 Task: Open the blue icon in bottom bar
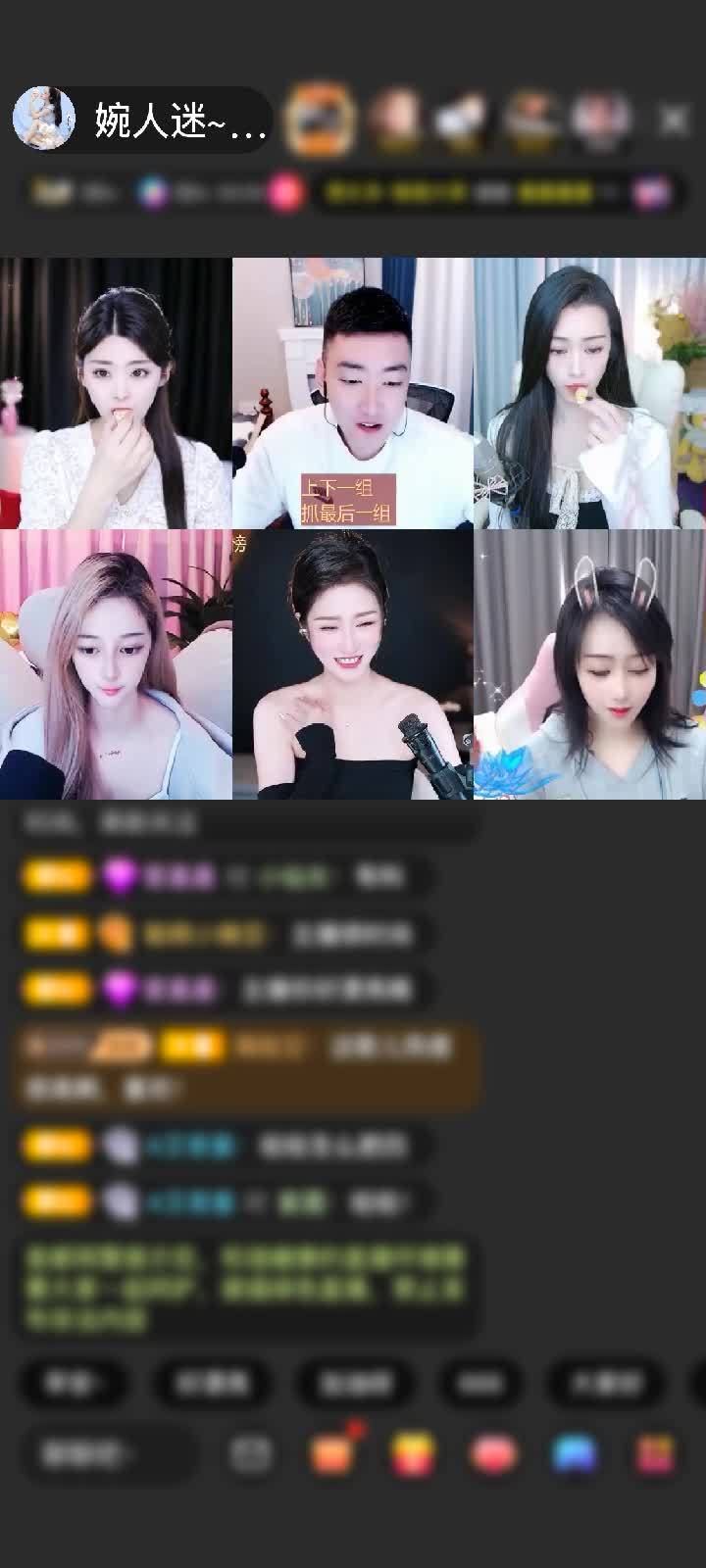575,1454
